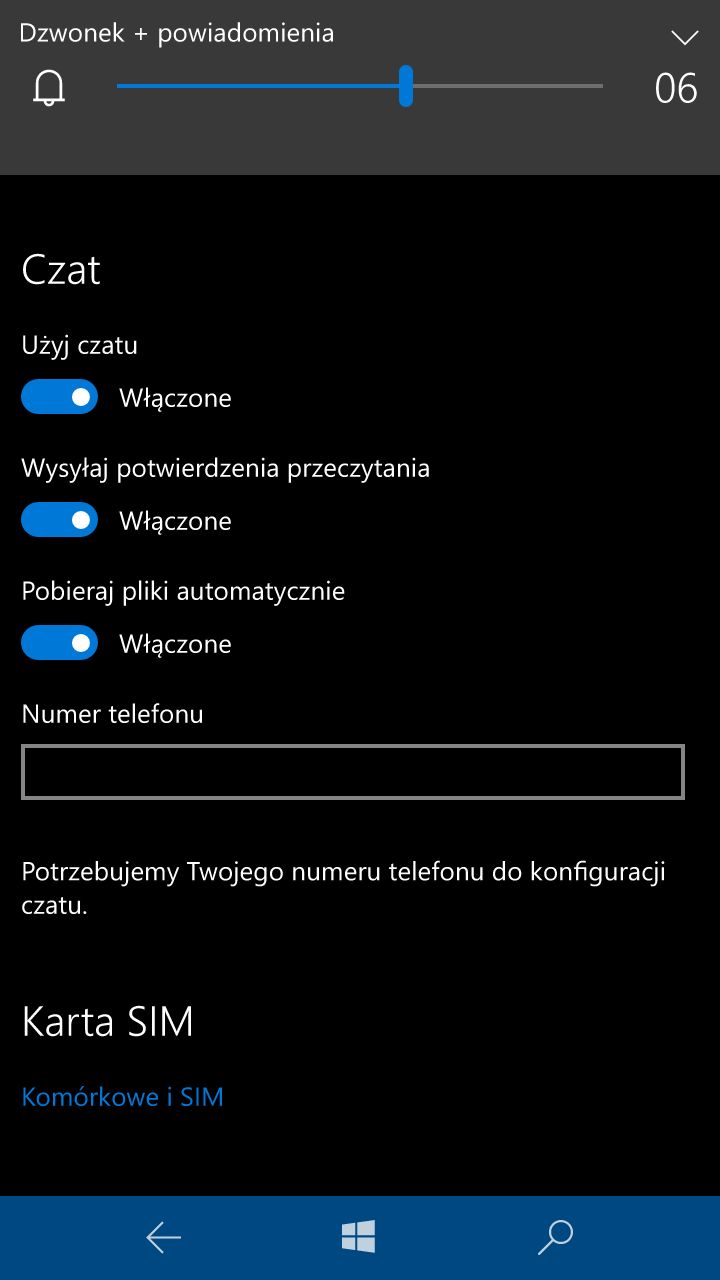720x1280 pixels.
Task: Open the Komórkowe i SIM link
Action: click(123, 1097)
